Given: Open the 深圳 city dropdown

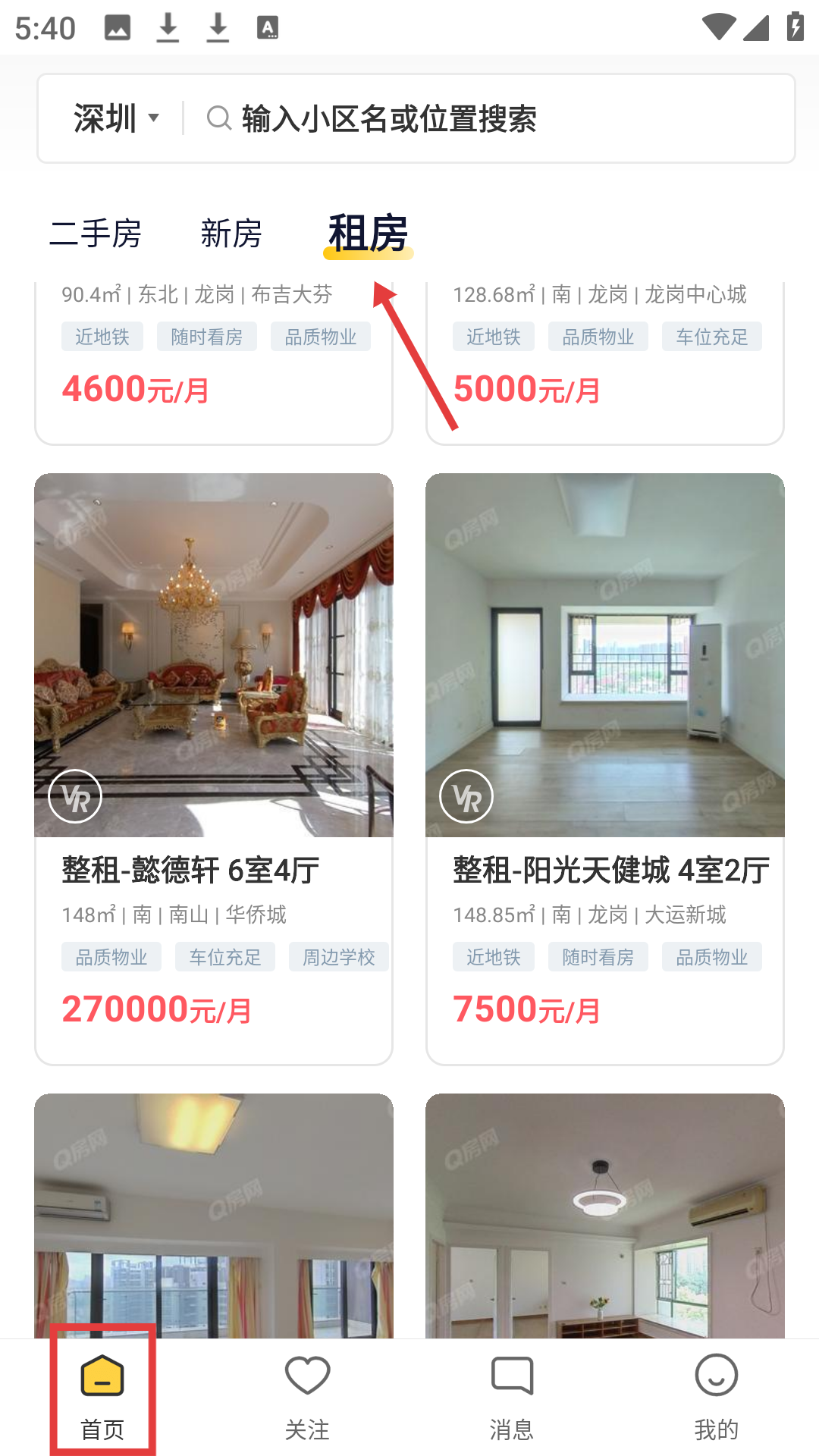Looking at the screenshot, I should [x=116, y=119].
